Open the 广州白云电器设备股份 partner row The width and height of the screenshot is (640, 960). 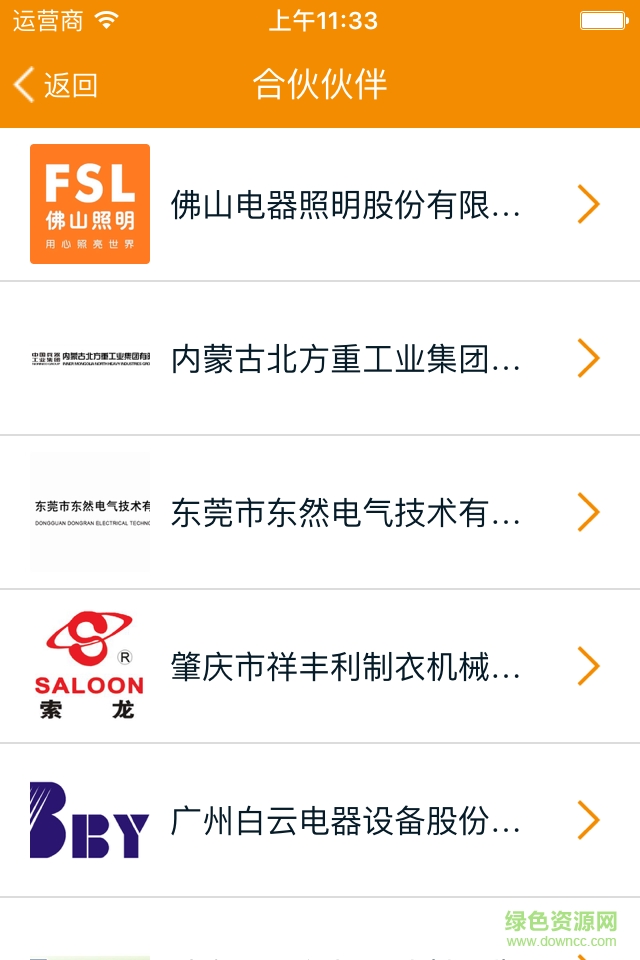tap(345, 821)
